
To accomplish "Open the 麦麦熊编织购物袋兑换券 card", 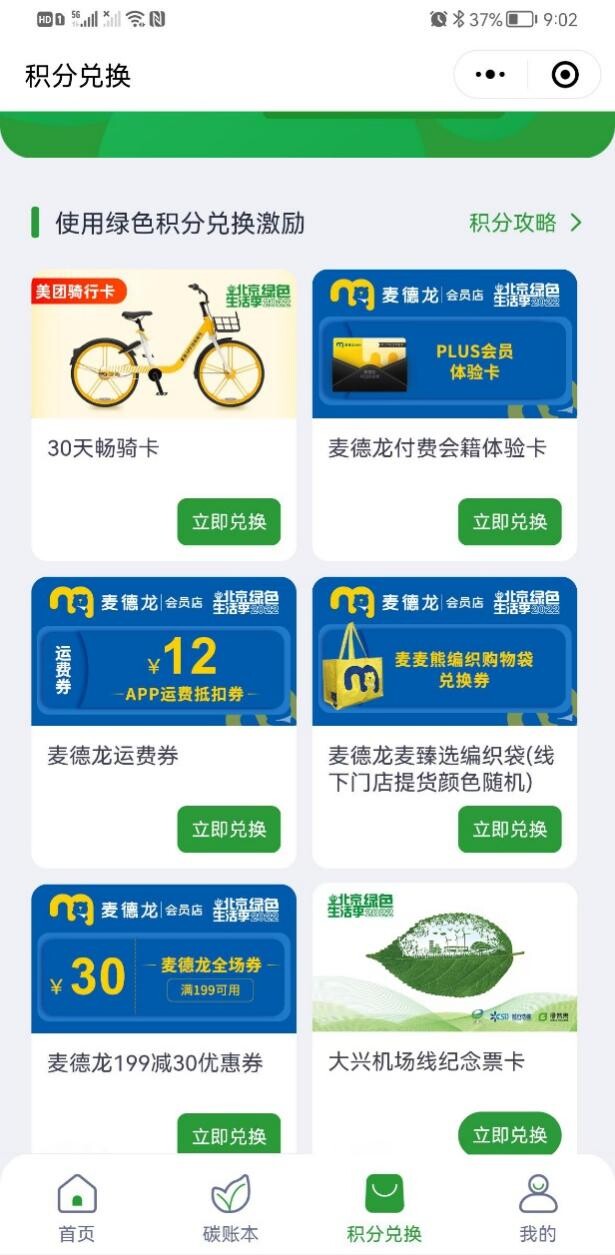I will 445,651.
